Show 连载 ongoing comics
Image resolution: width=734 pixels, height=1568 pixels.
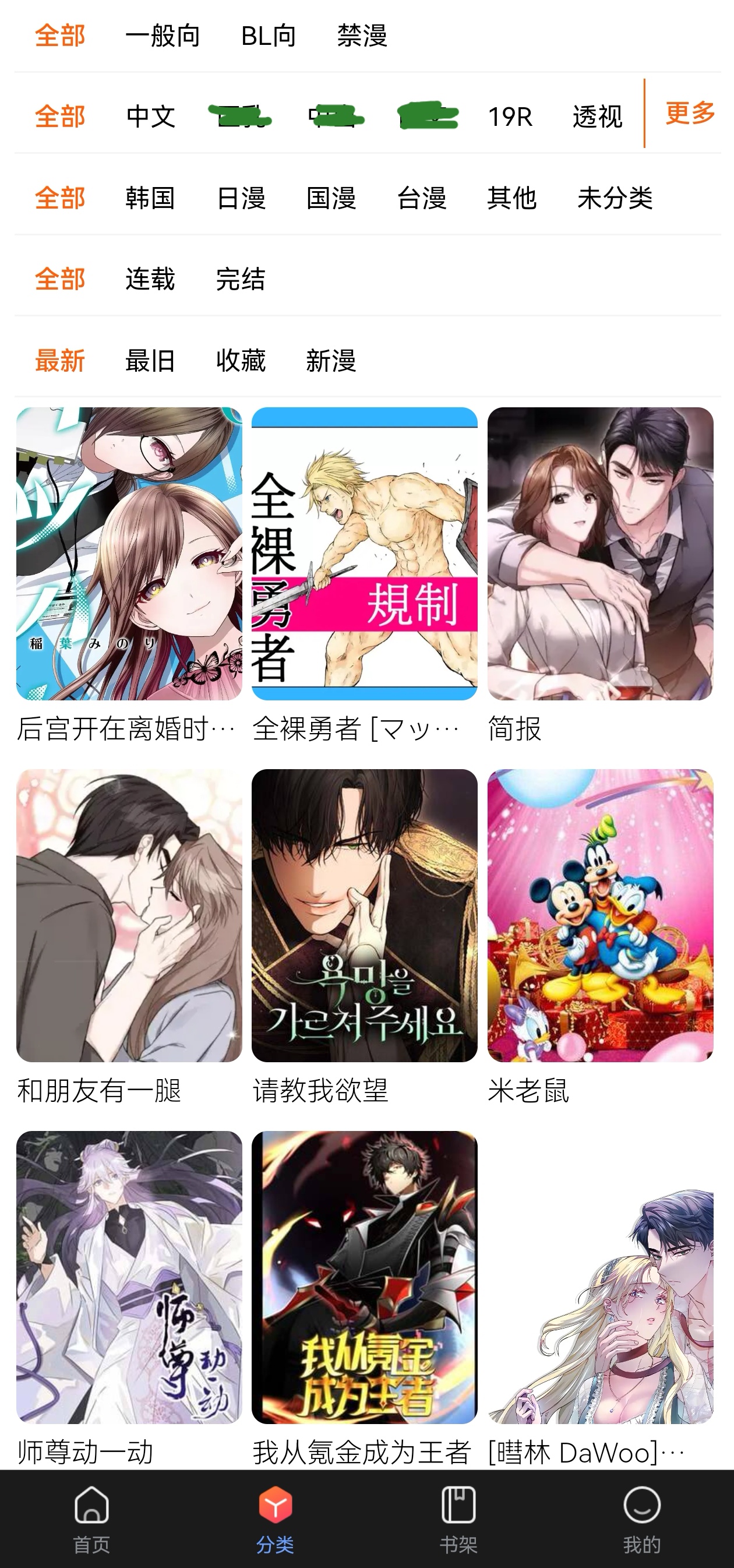150,279
